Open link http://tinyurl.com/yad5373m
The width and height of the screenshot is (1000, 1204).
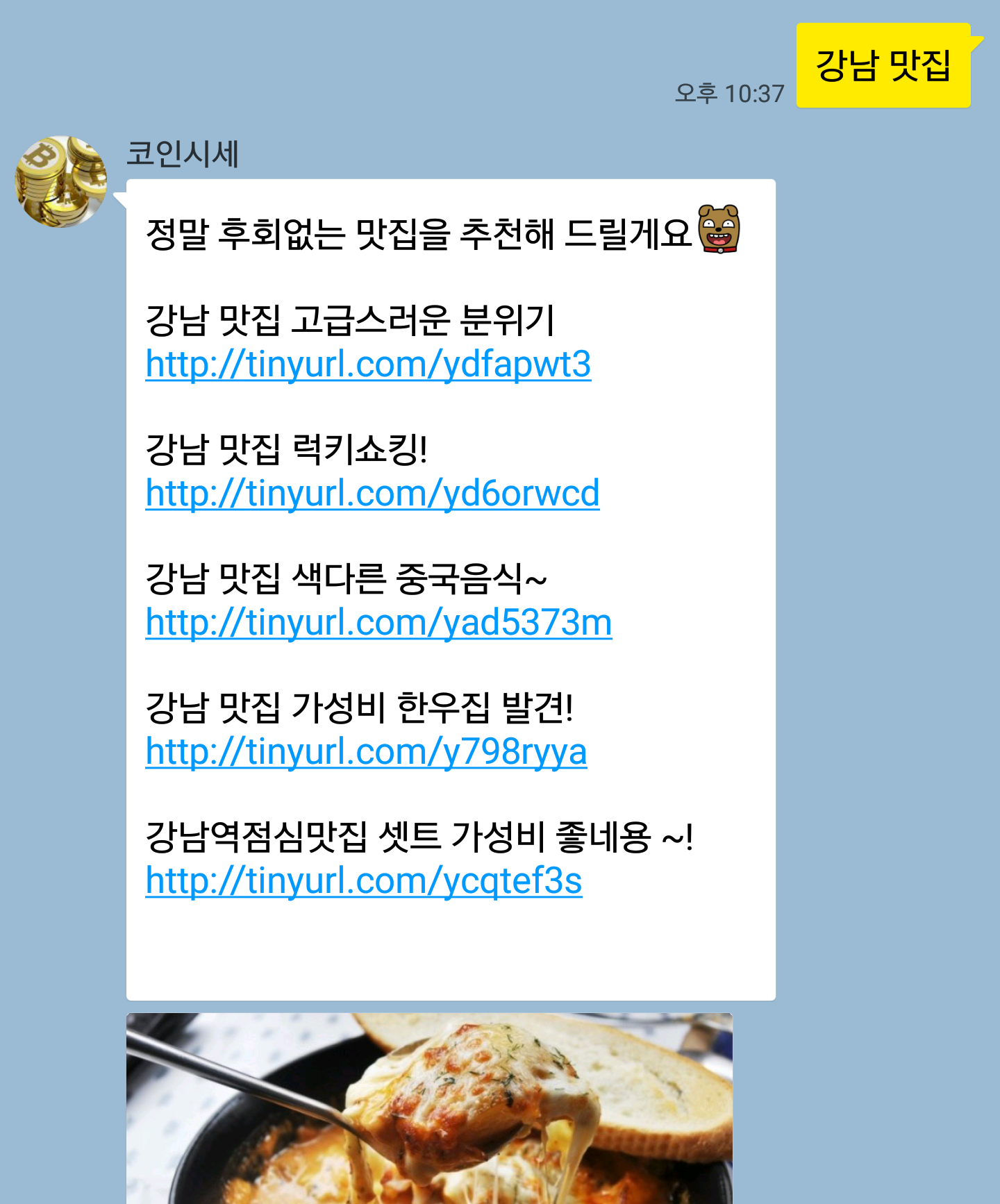pos(378,624)
